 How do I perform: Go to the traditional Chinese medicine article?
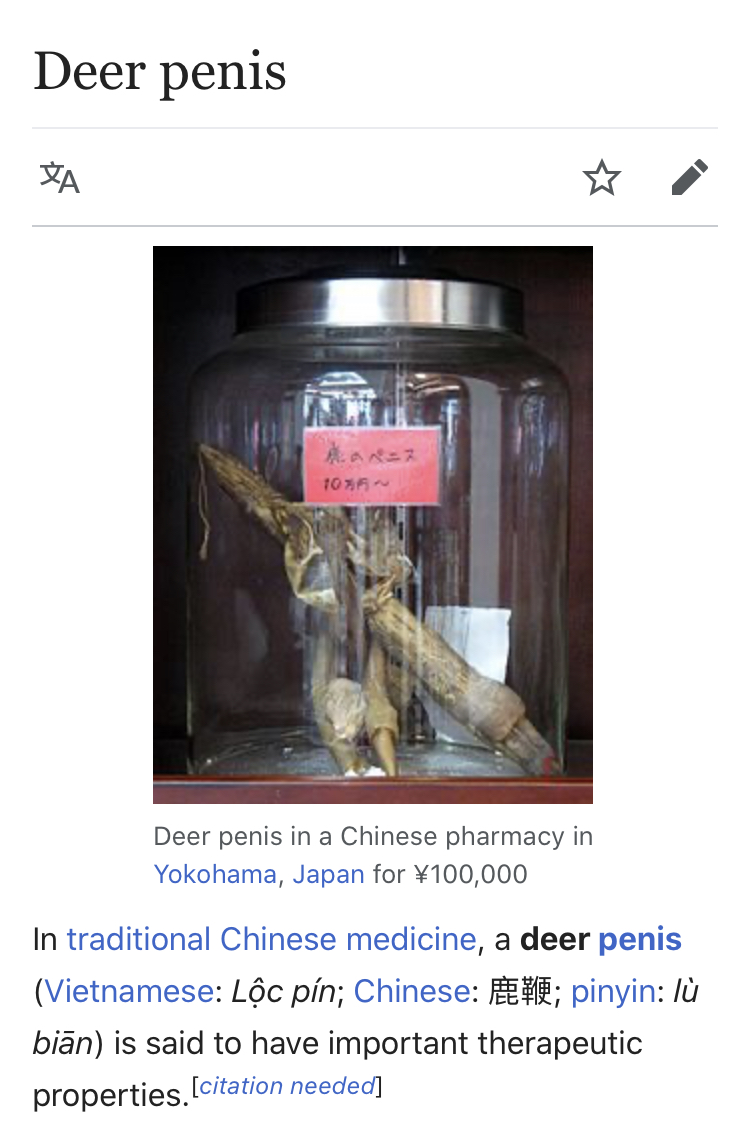coord(271,939)
